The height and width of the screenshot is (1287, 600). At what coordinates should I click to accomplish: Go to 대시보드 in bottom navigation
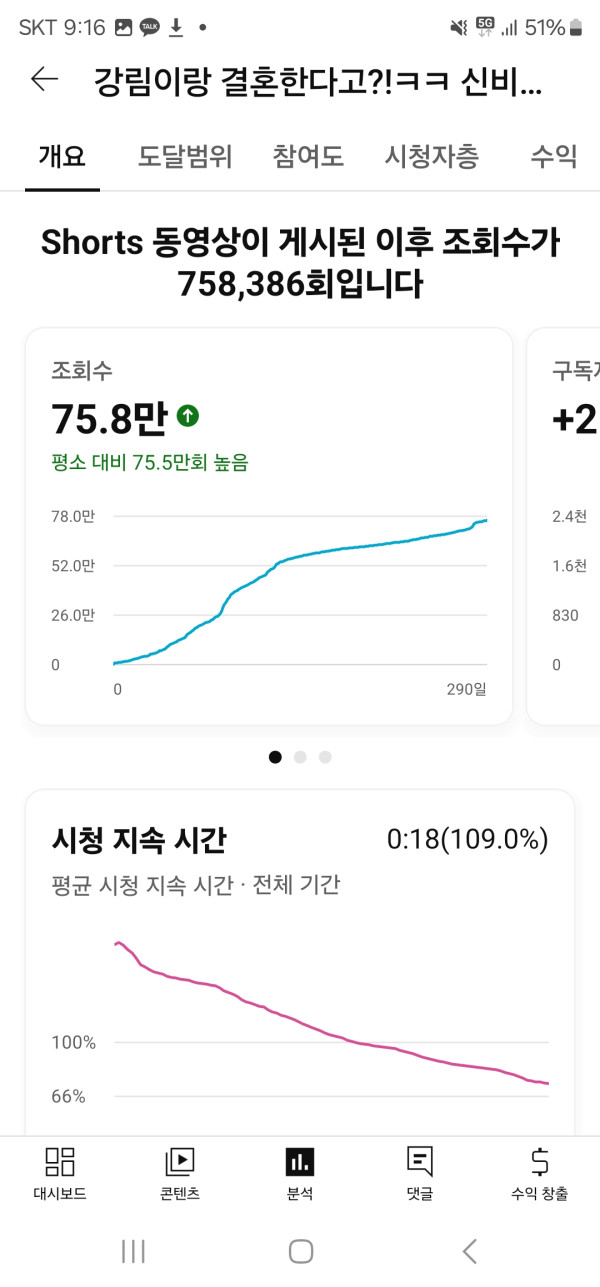(60, 1173)
